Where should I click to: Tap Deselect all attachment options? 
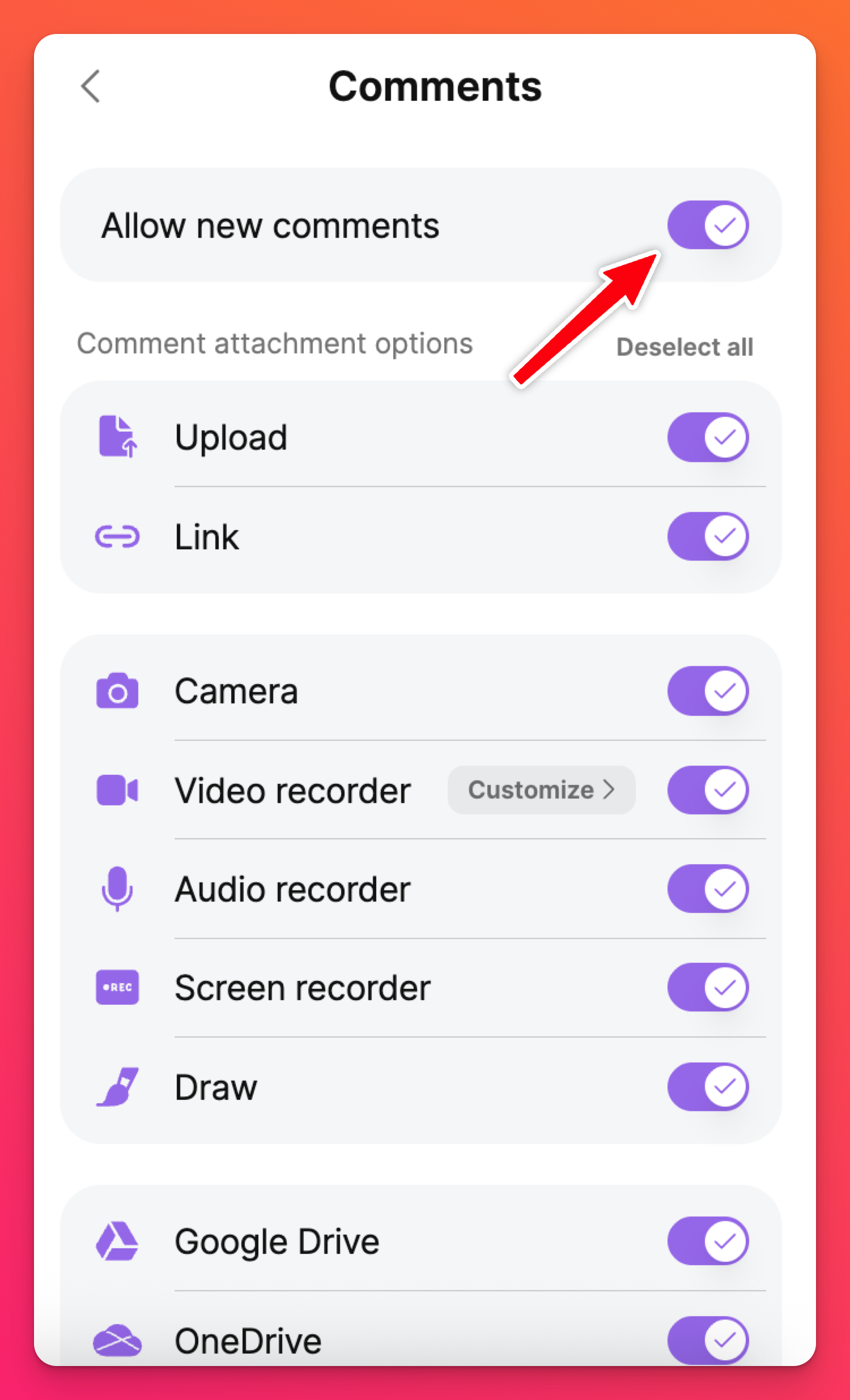[685, 347]
